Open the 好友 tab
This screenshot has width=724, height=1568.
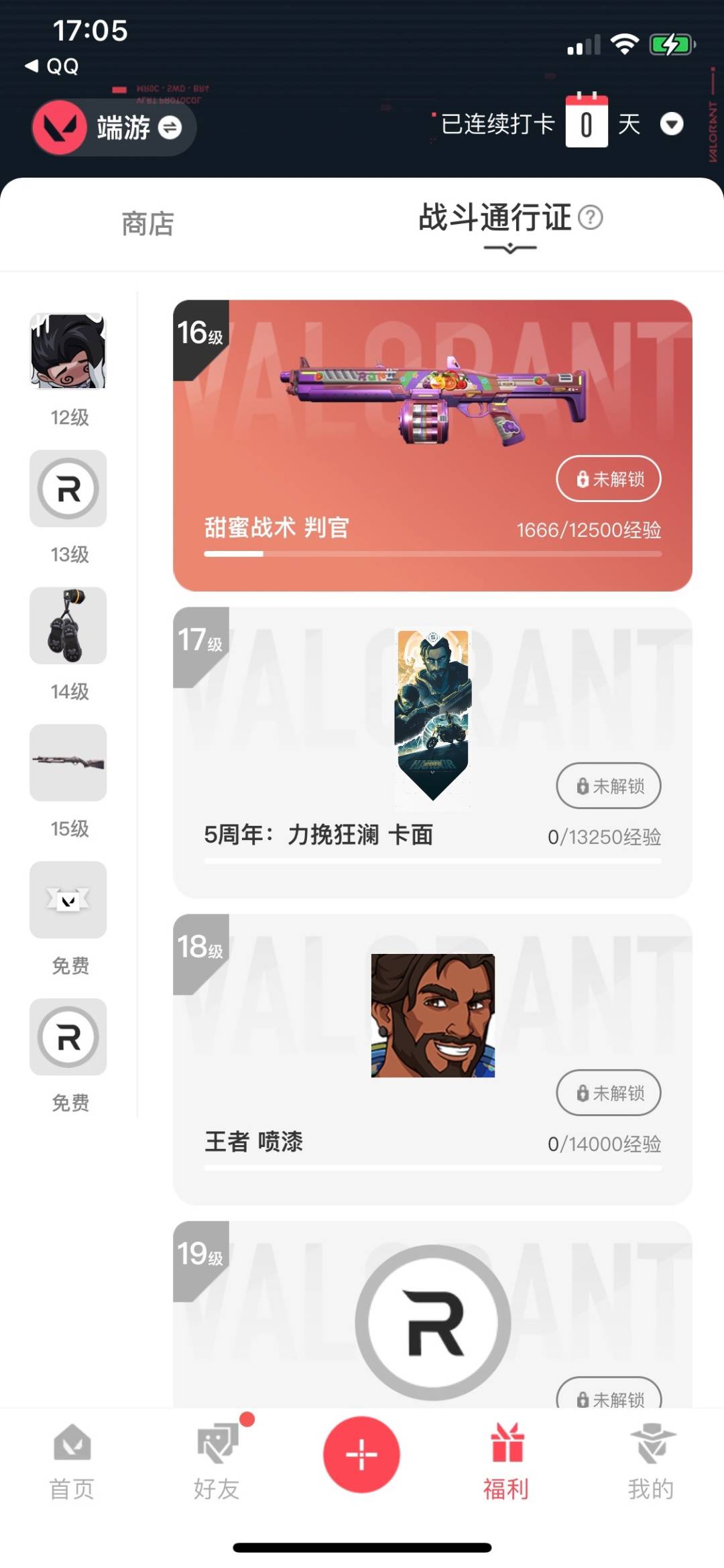(217, 1462)
